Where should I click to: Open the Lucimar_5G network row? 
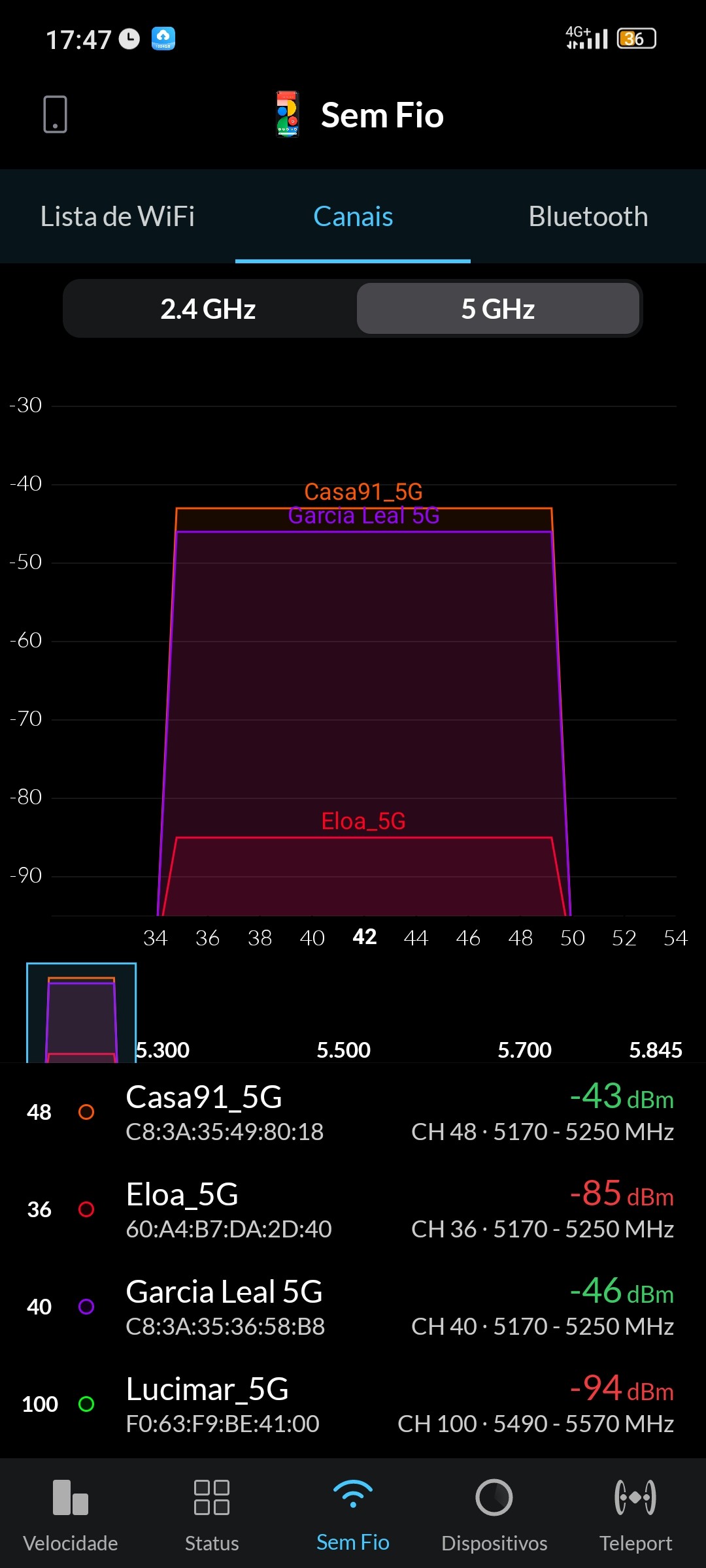click(x=353, y=1404)
